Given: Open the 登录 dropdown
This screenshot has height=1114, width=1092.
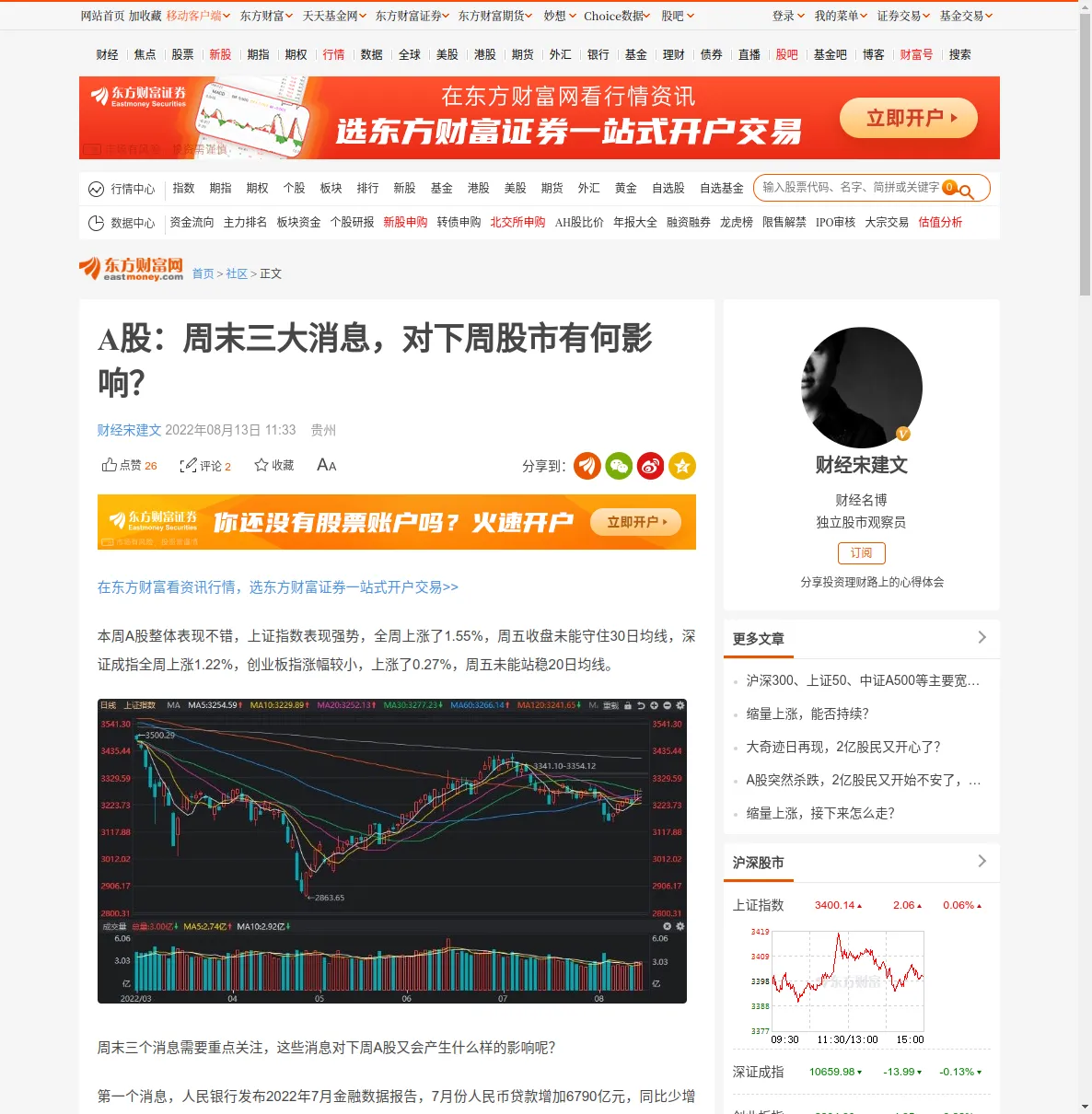Looking at the screenshot, I should [x=788, y=16].
